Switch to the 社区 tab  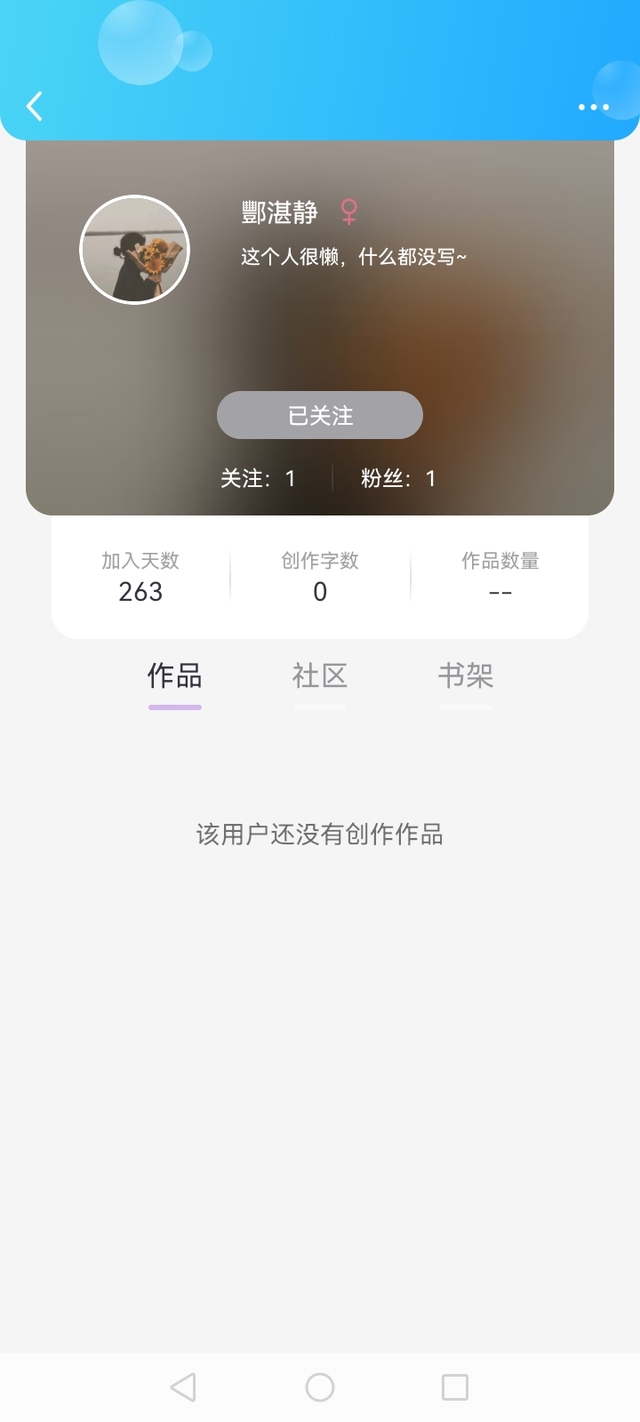(x=320, y=677)
